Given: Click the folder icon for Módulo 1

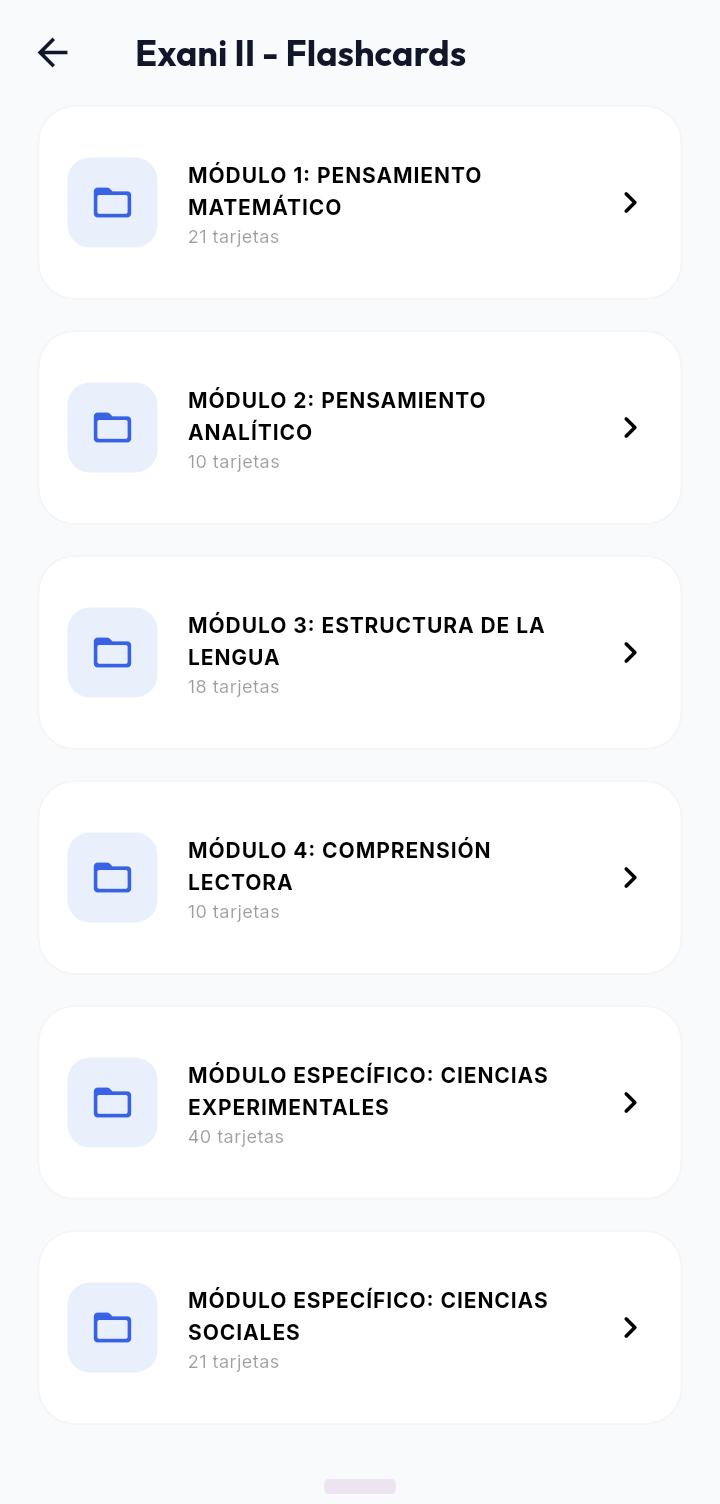Looking at the screenshot, I should click(112, 202).
